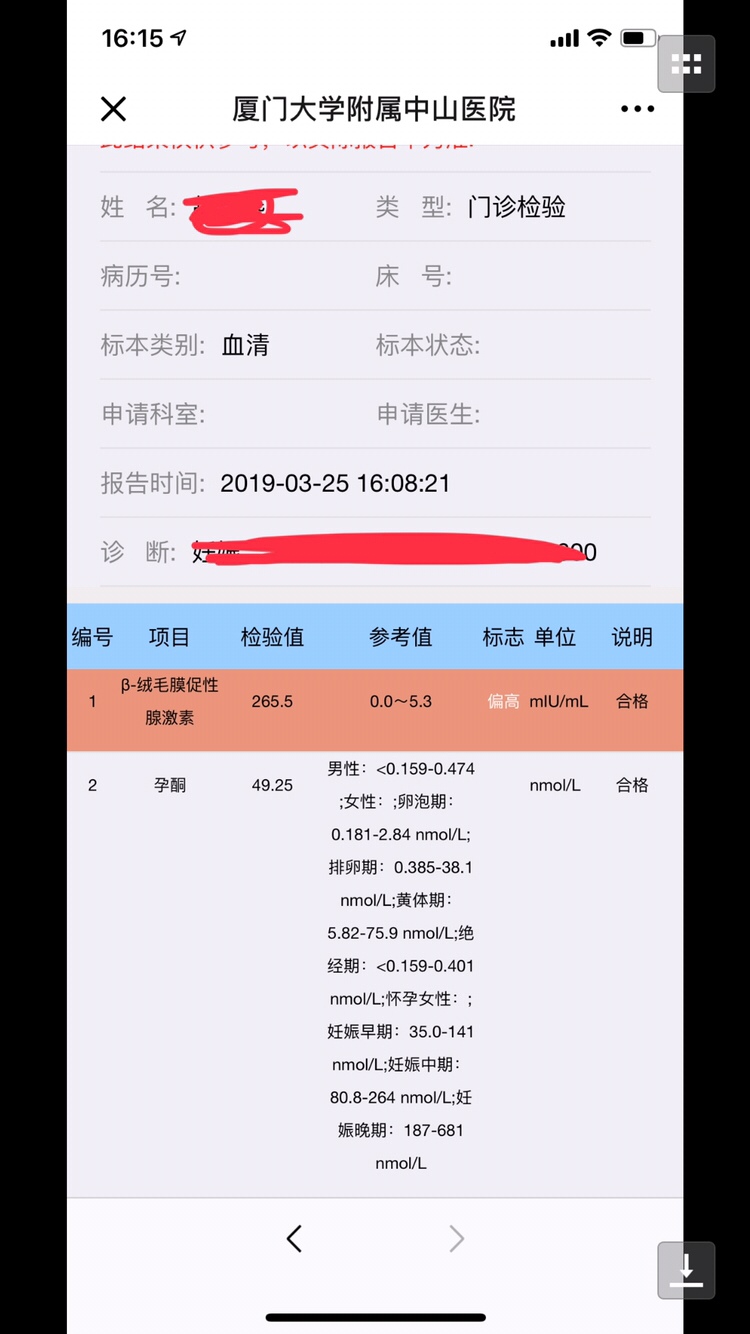Close the hospital report page
Image resolution: width=750 pixels, height=1334 pixels.
coord(114,109)
